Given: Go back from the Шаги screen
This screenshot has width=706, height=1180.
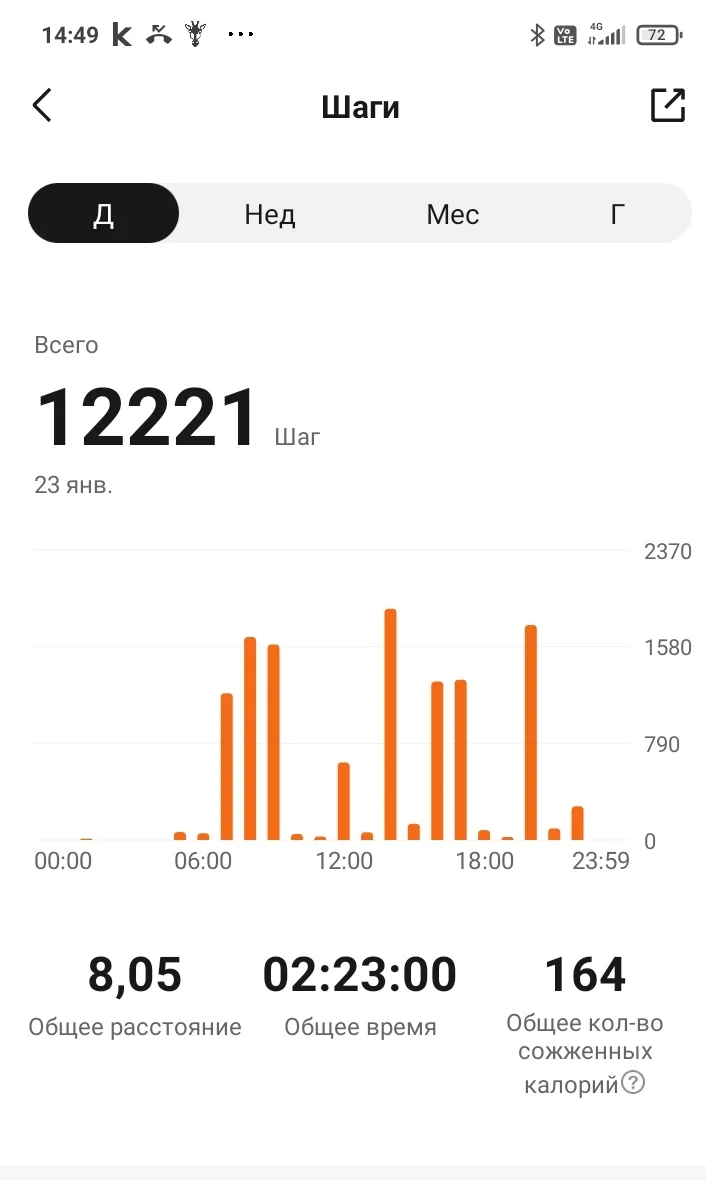Looking at the screenshot, I should pyautogui.click(x=42, y=105).
